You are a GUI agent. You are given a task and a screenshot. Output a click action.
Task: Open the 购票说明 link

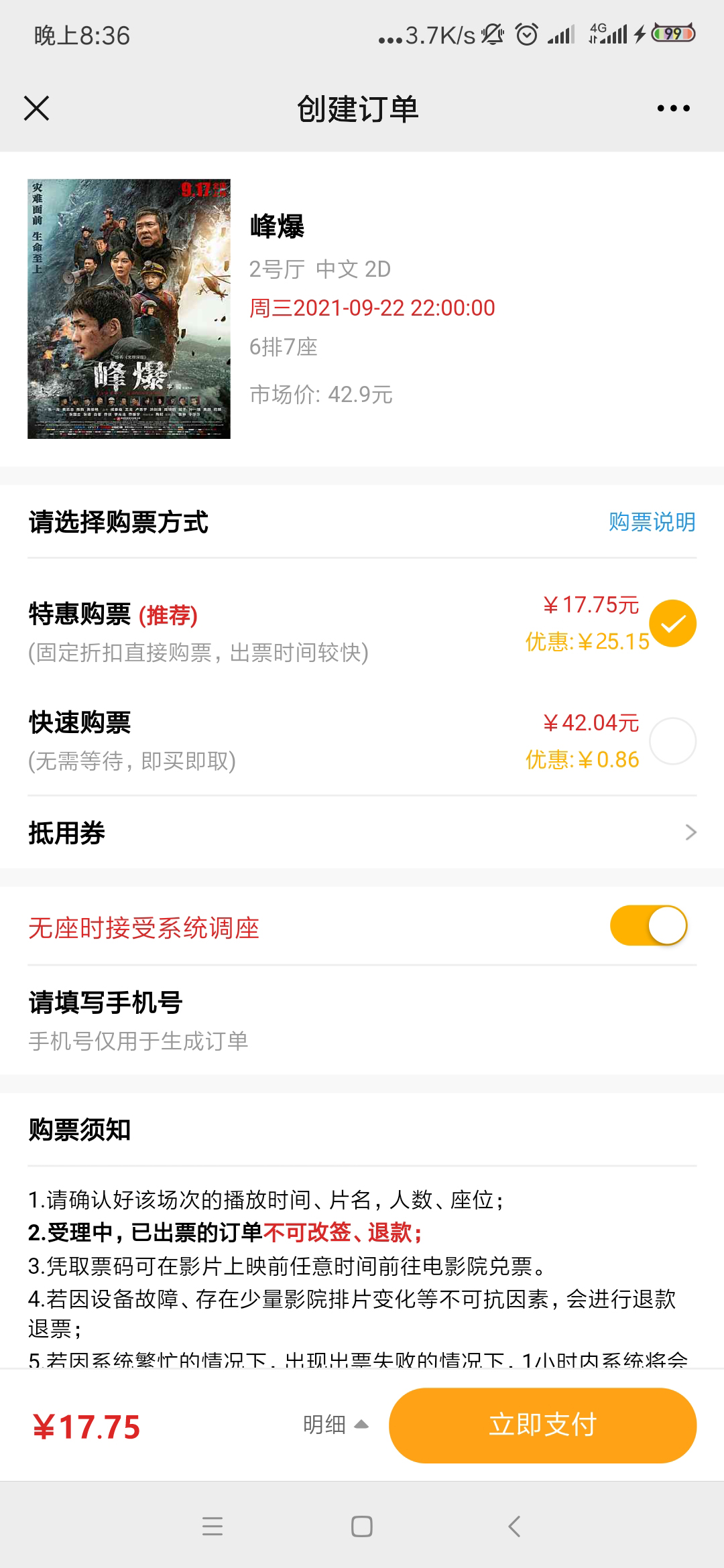(x=652, y=522)
